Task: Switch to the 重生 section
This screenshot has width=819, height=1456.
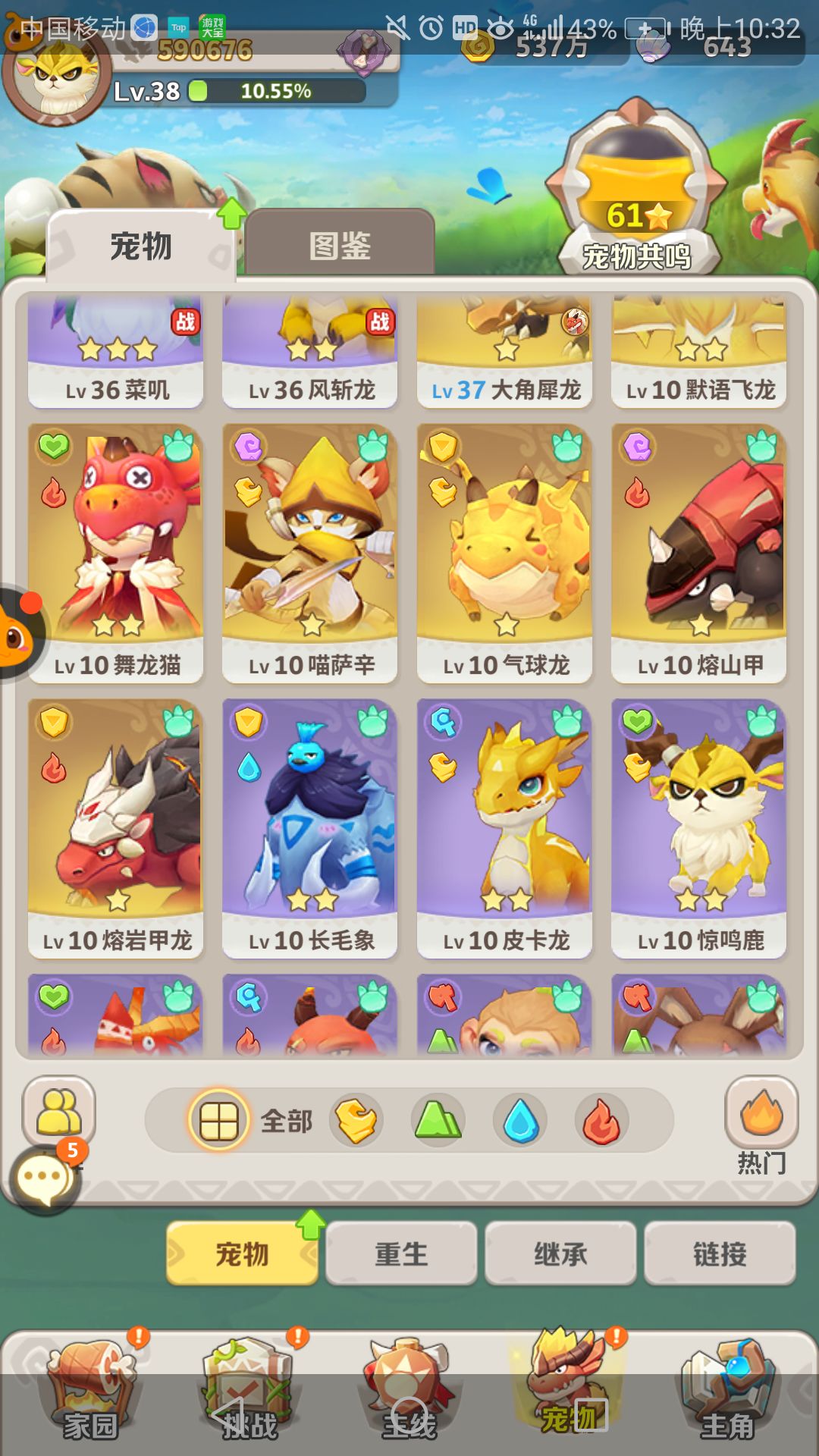Action: point(401,1254)
